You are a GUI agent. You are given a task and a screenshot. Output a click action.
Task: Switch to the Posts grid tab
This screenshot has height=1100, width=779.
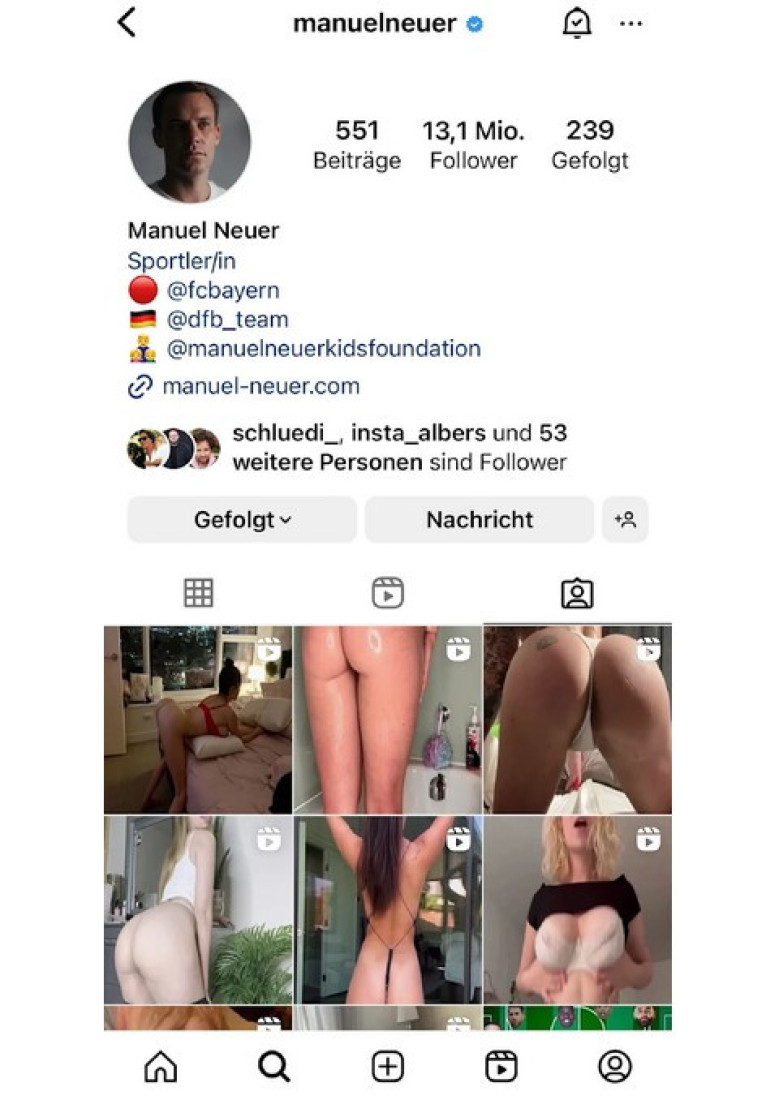pos(197,592)
